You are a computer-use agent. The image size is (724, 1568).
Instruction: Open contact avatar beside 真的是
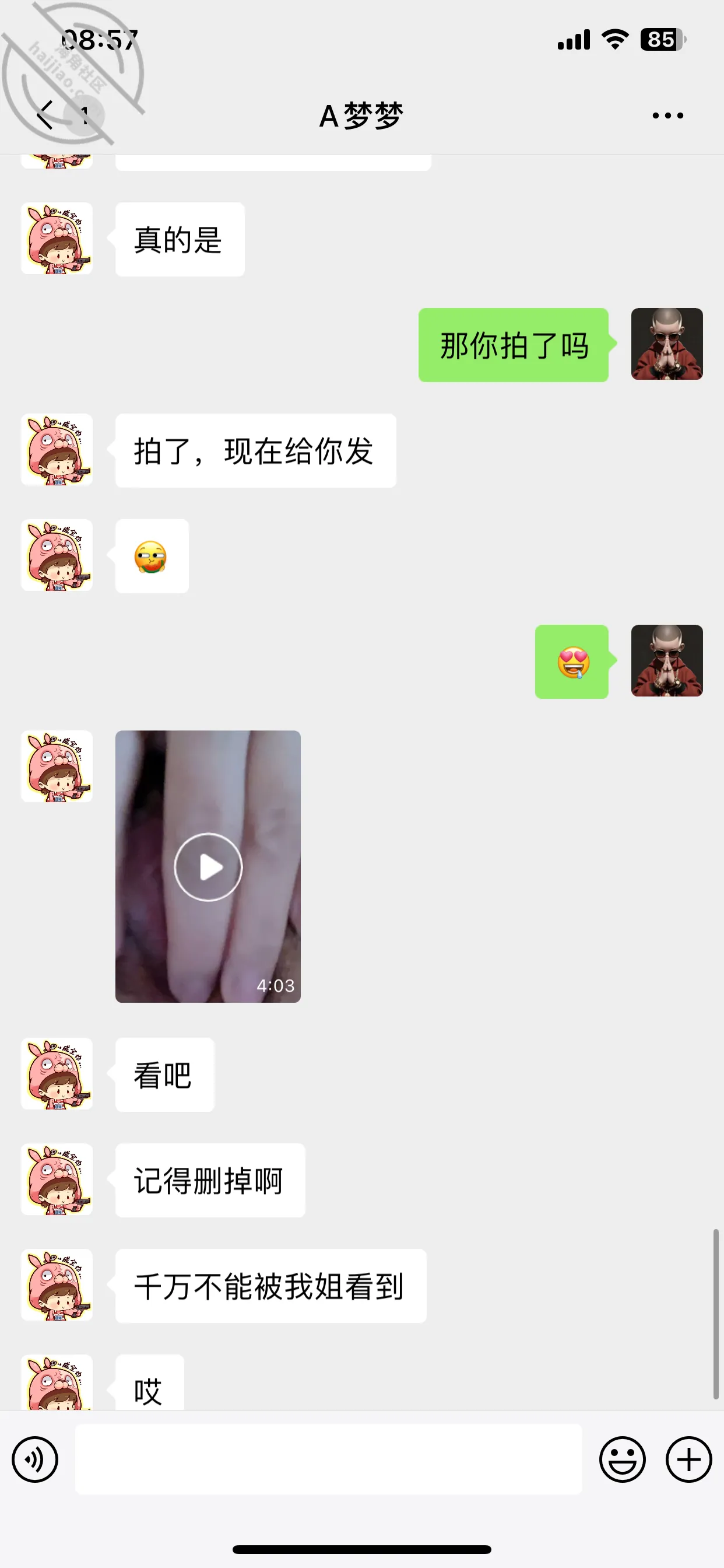tap(57, 239)
